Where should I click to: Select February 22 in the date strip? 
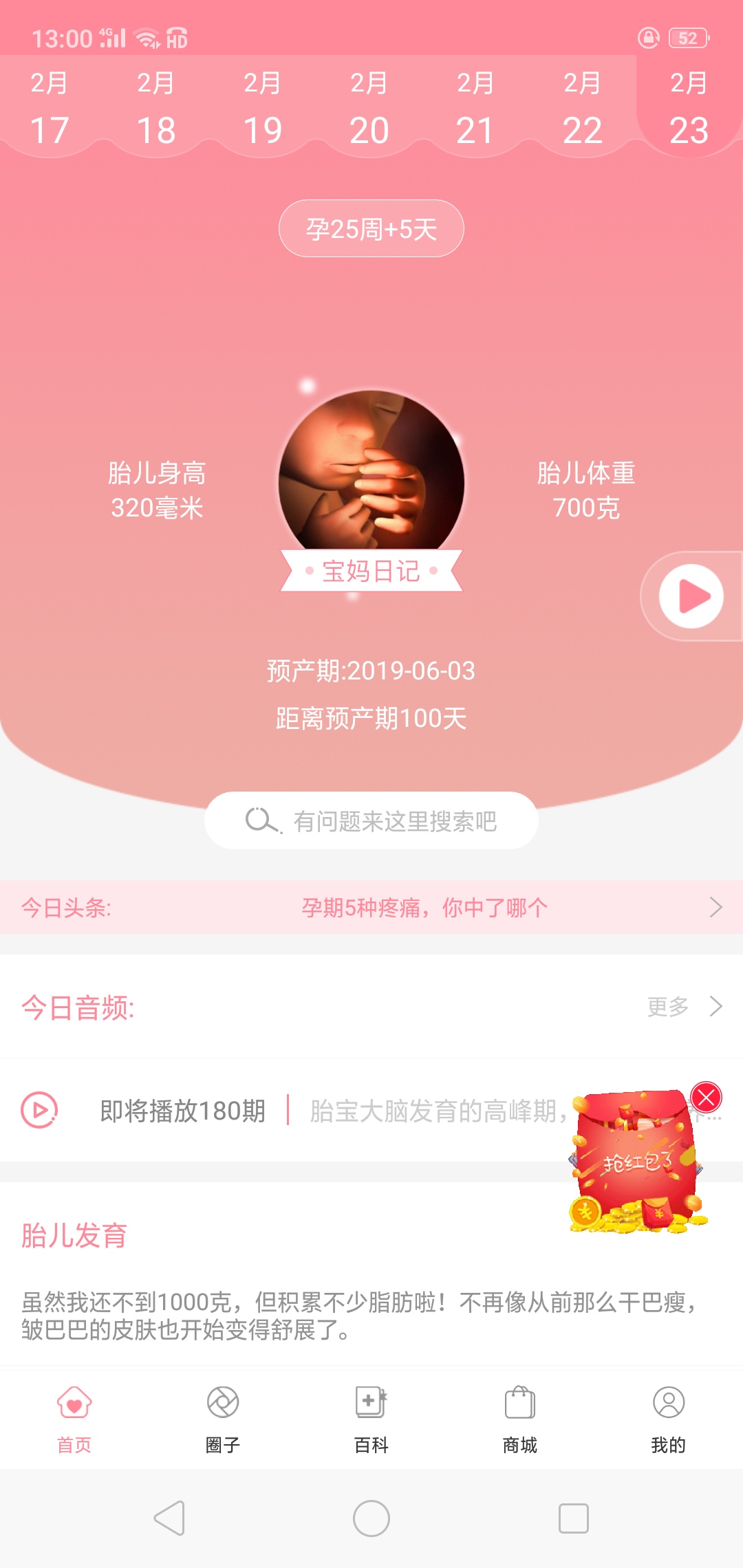tap(583, 109)
